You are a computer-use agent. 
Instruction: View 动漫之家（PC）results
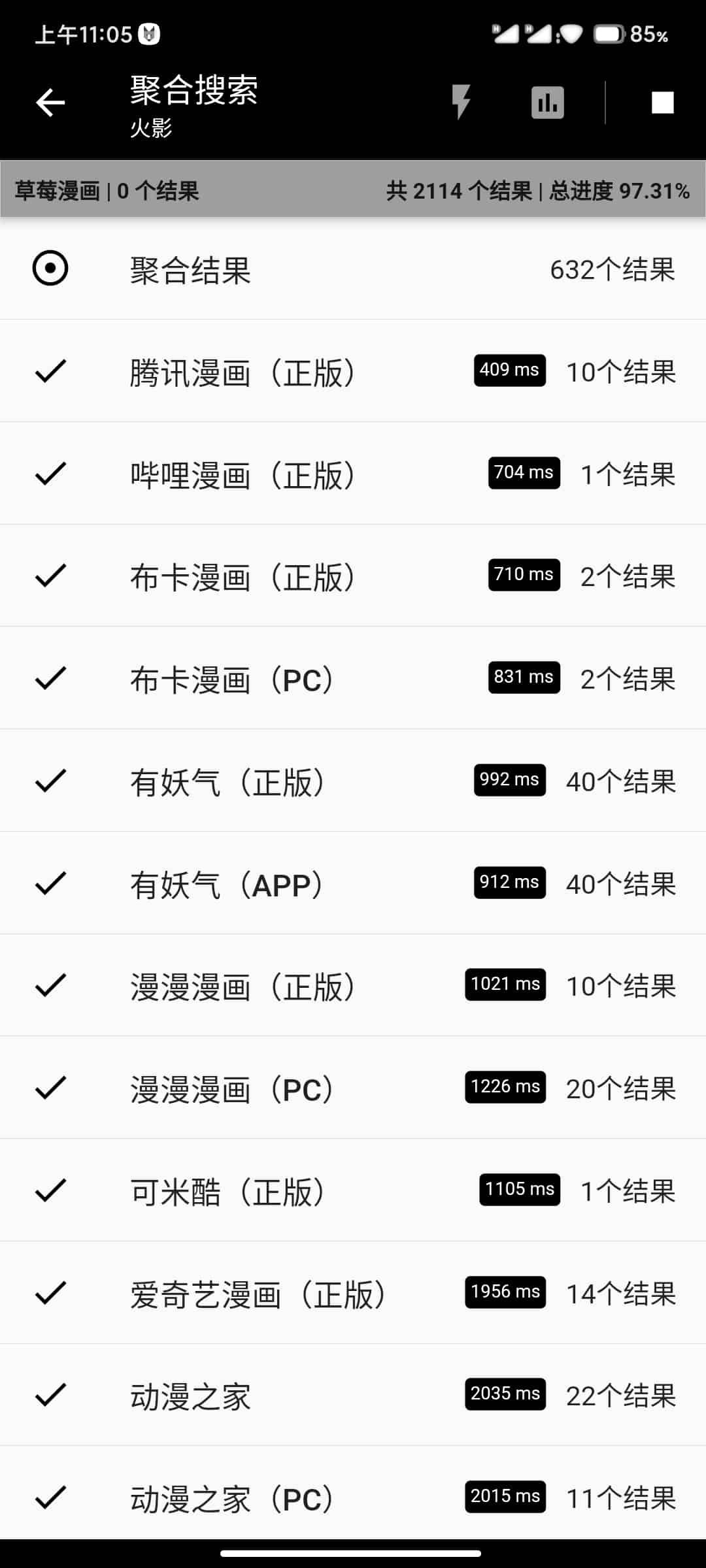point(353,1497)
